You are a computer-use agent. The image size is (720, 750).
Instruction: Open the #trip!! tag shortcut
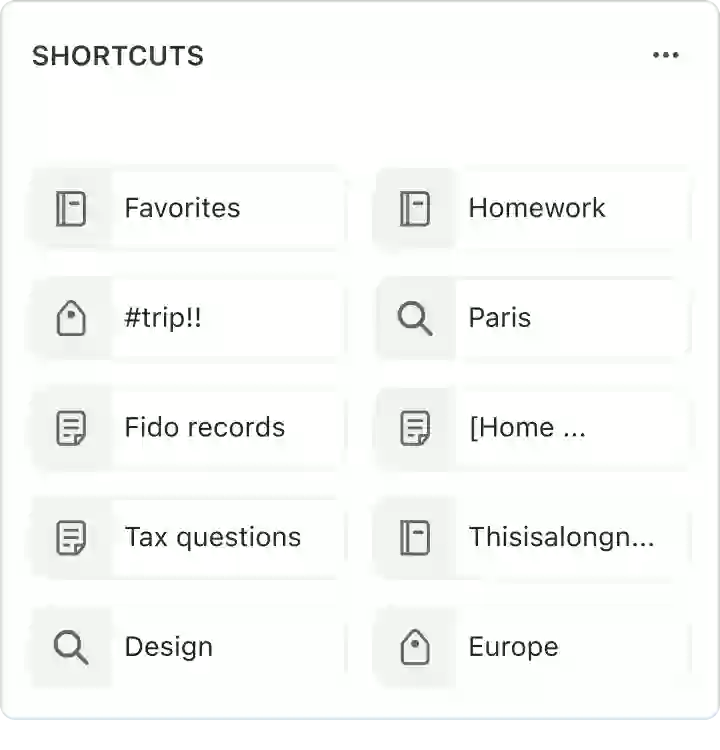[188, 319]
